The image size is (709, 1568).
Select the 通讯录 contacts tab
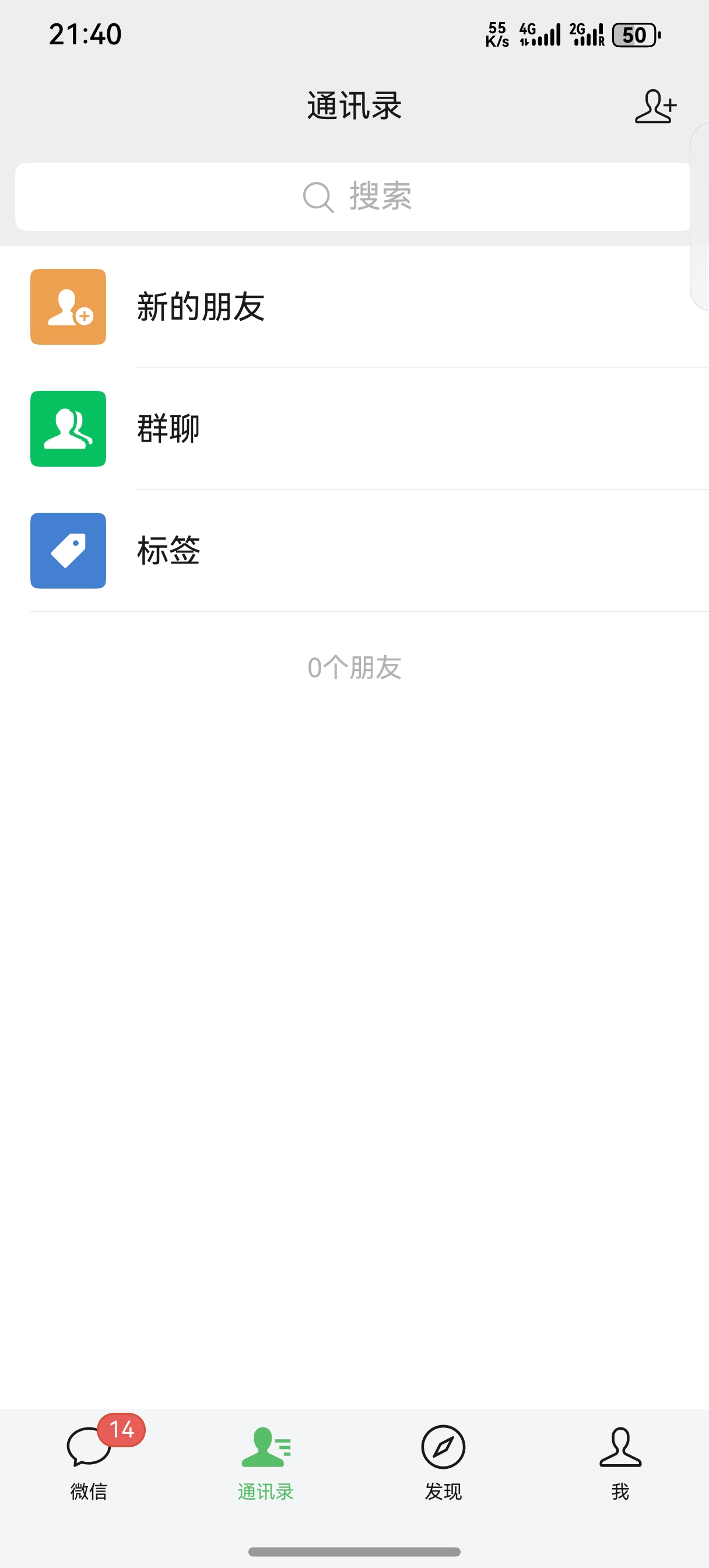266,1462
